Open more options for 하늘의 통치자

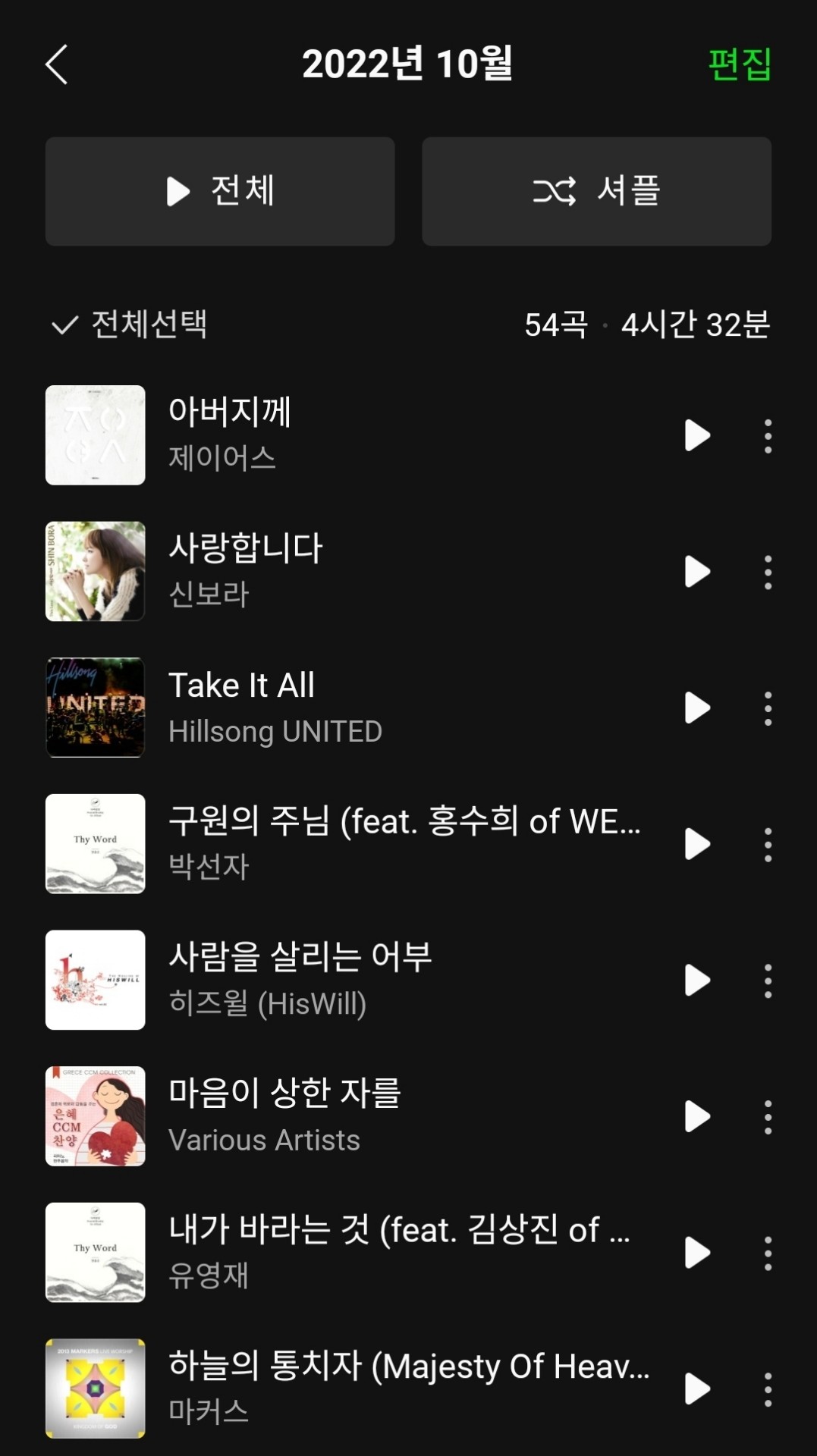768,1389
